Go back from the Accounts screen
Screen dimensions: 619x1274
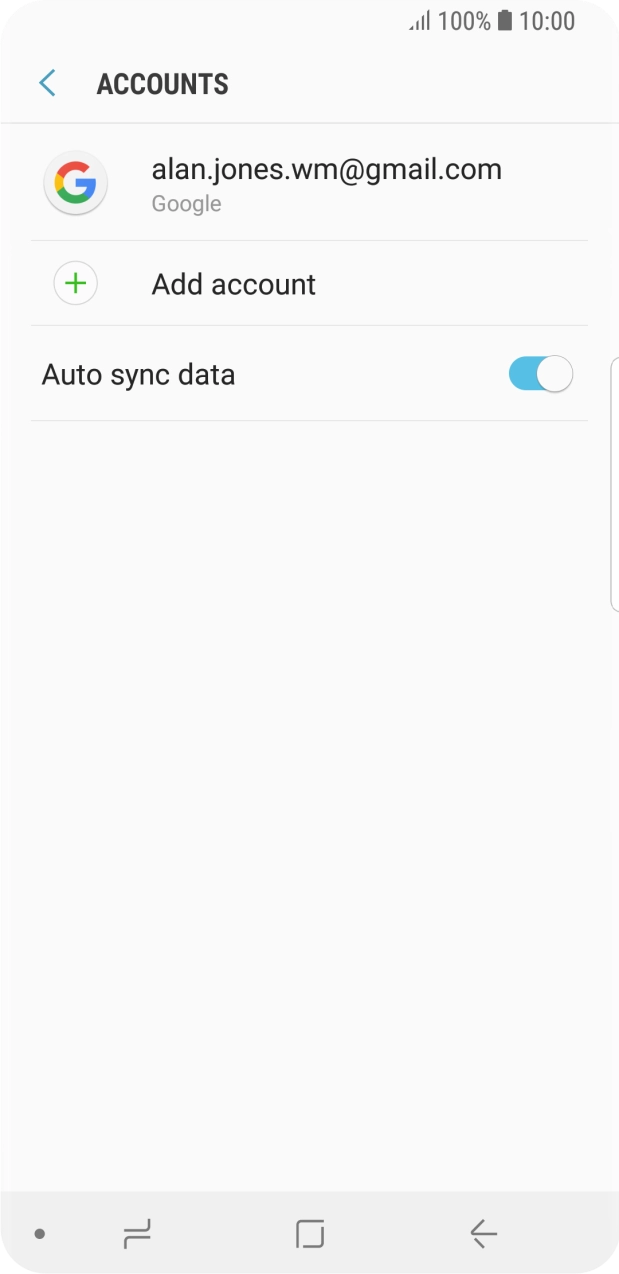point(47,83)
